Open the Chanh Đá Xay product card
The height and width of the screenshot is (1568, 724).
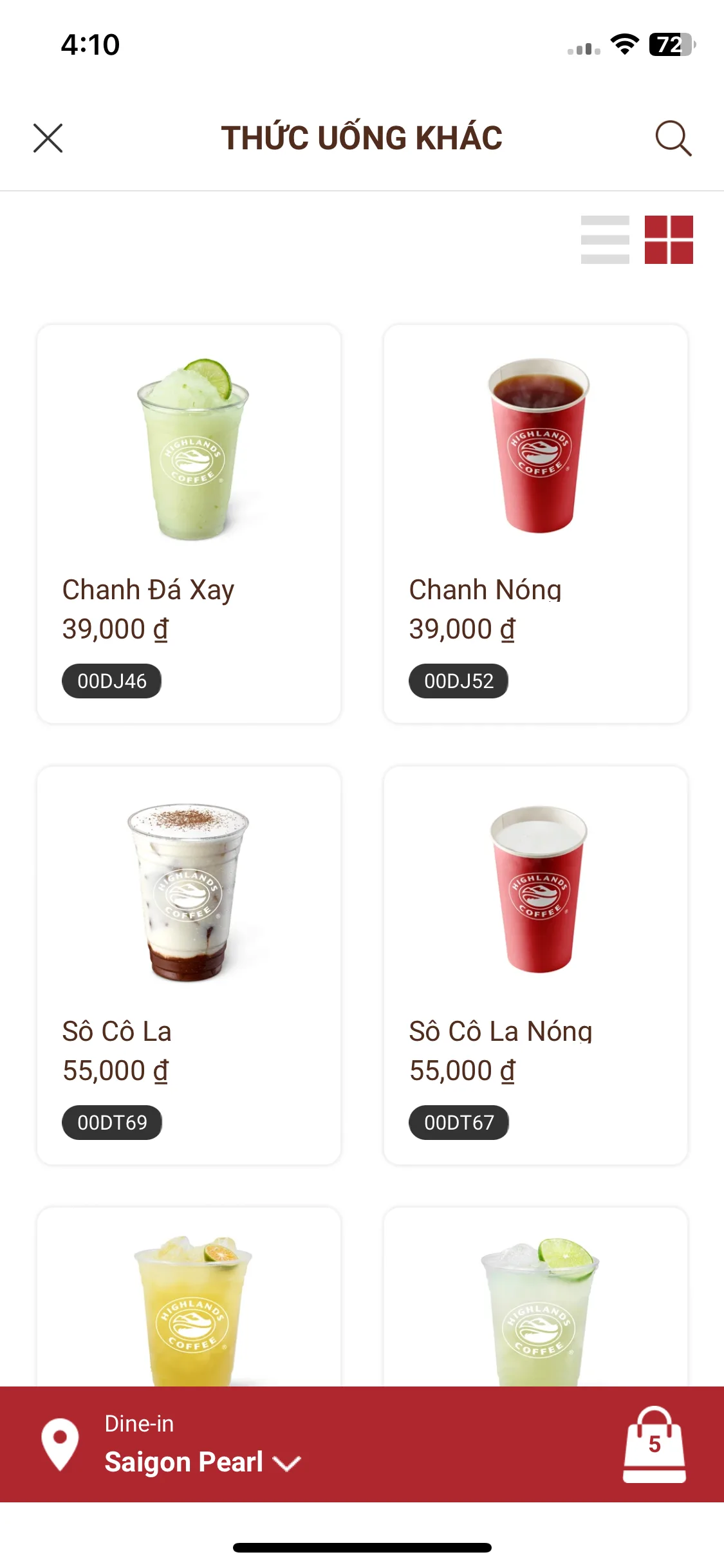(189, 523)
